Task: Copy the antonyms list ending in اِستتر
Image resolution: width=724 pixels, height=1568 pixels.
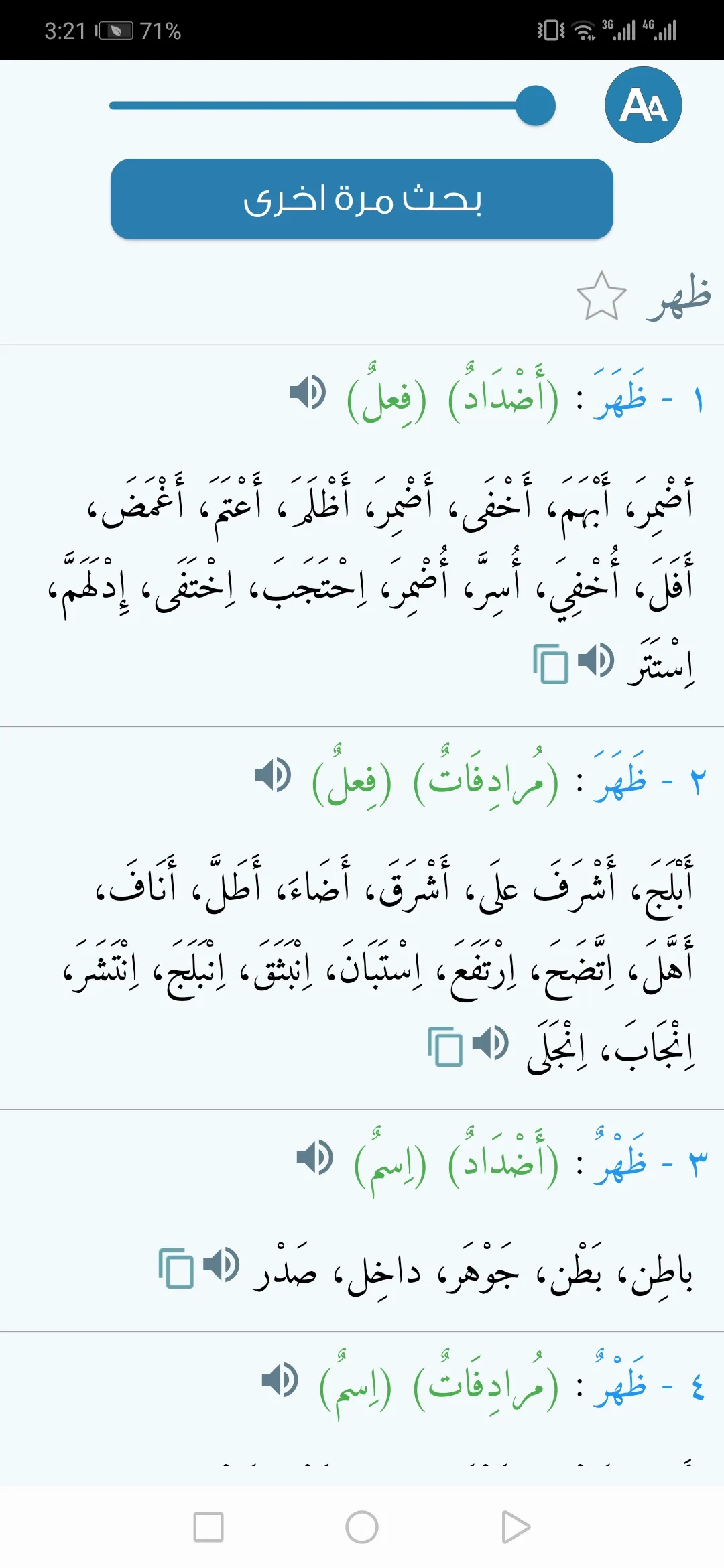Action: pyautogui.click(x=550, y=663)
